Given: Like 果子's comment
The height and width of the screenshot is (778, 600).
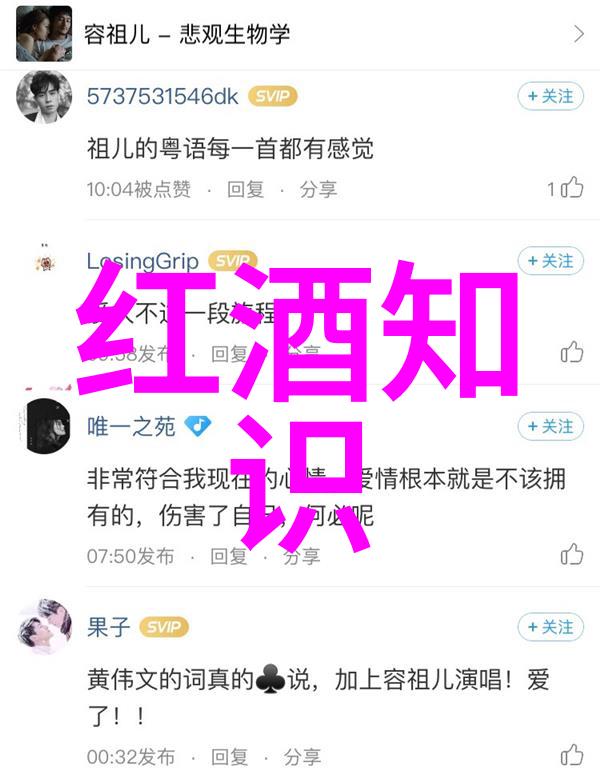Looking at the screenshot, I should click(571, 755).
